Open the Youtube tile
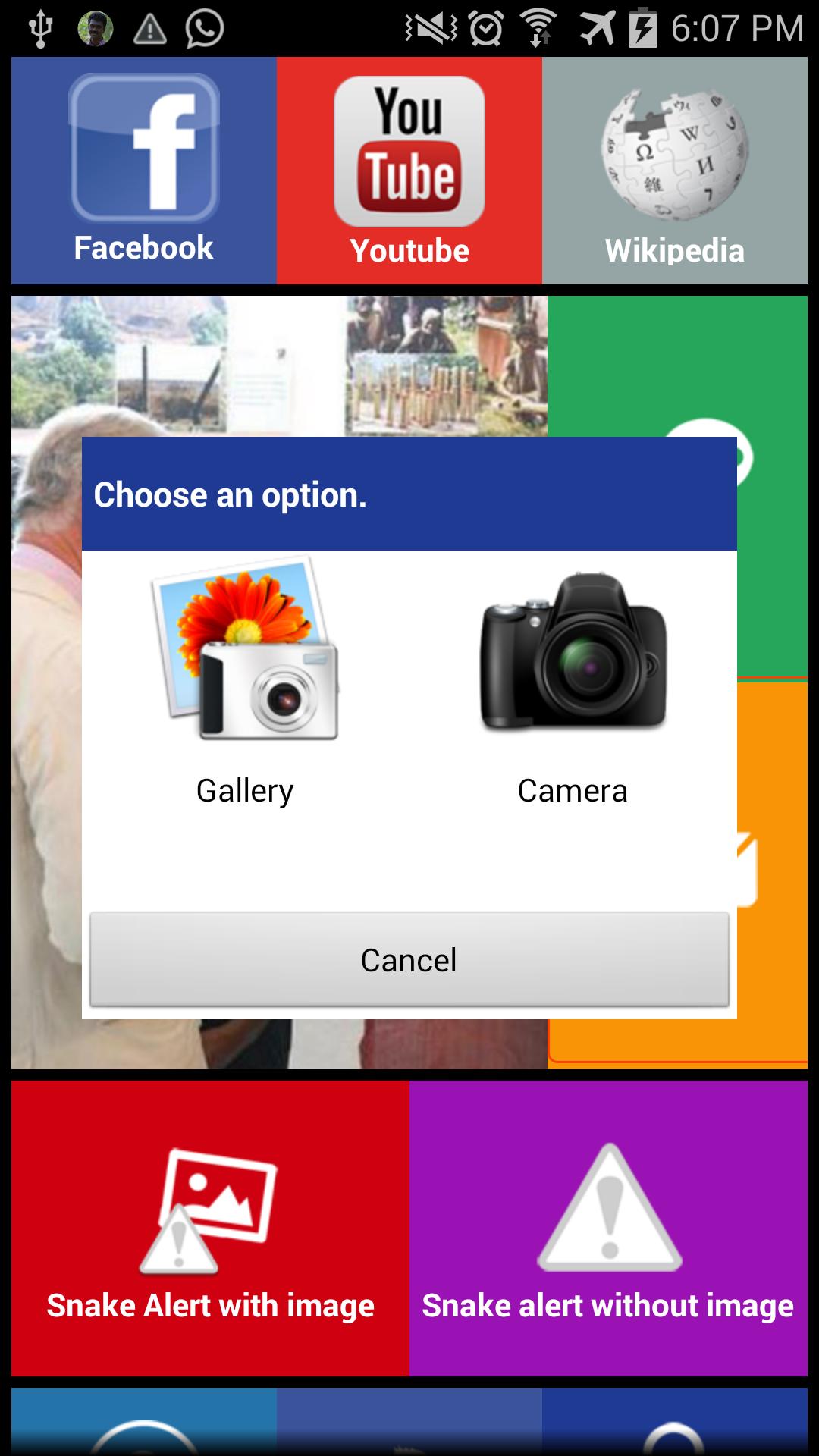Image resolution: width=819 pixels, height=1456 pixels. (409, 171)
